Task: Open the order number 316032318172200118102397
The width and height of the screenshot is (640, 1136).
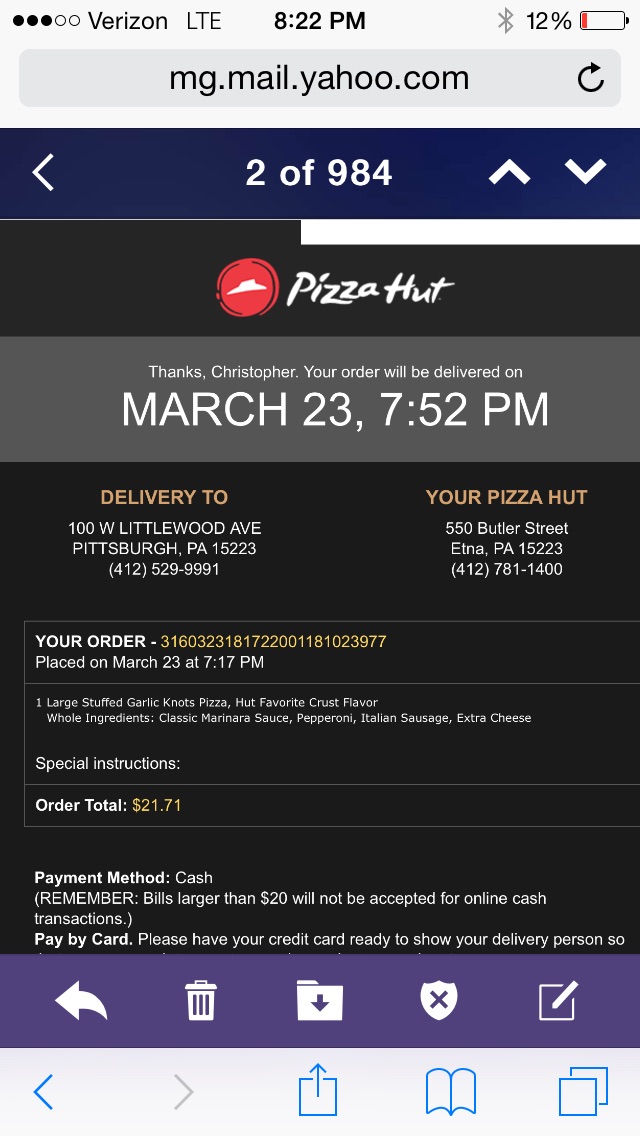Action: [x=273, y=641]
